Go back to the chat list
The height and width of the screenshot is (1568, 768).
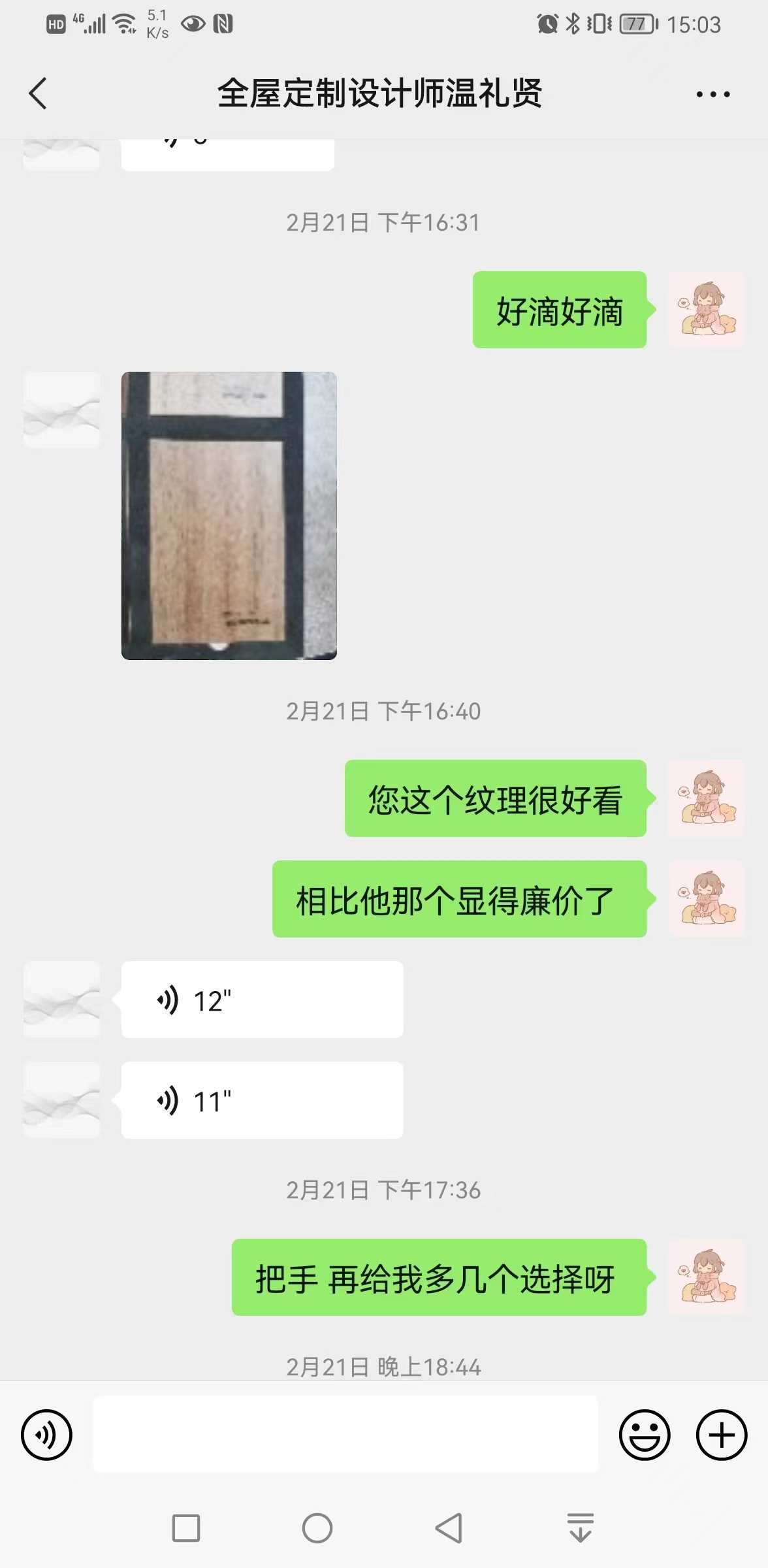(x=39, y=93)
